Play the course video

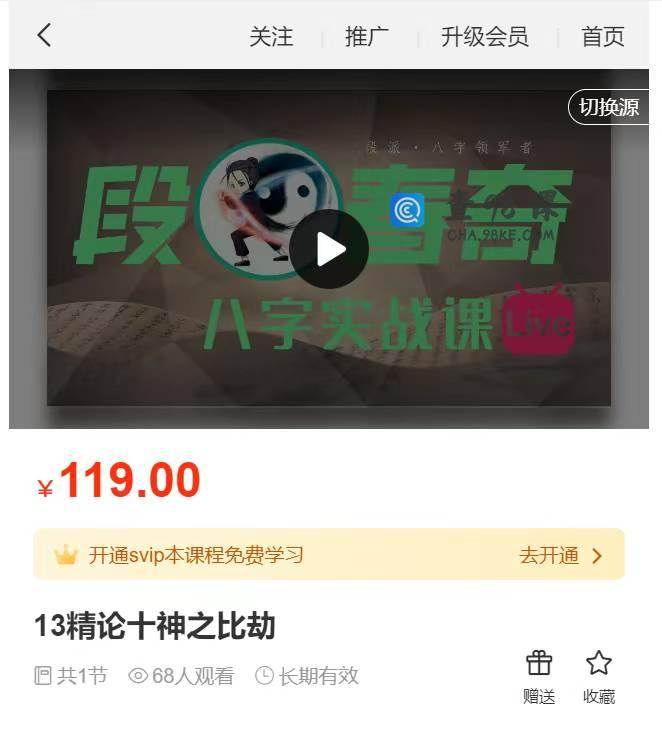[330, 249]
